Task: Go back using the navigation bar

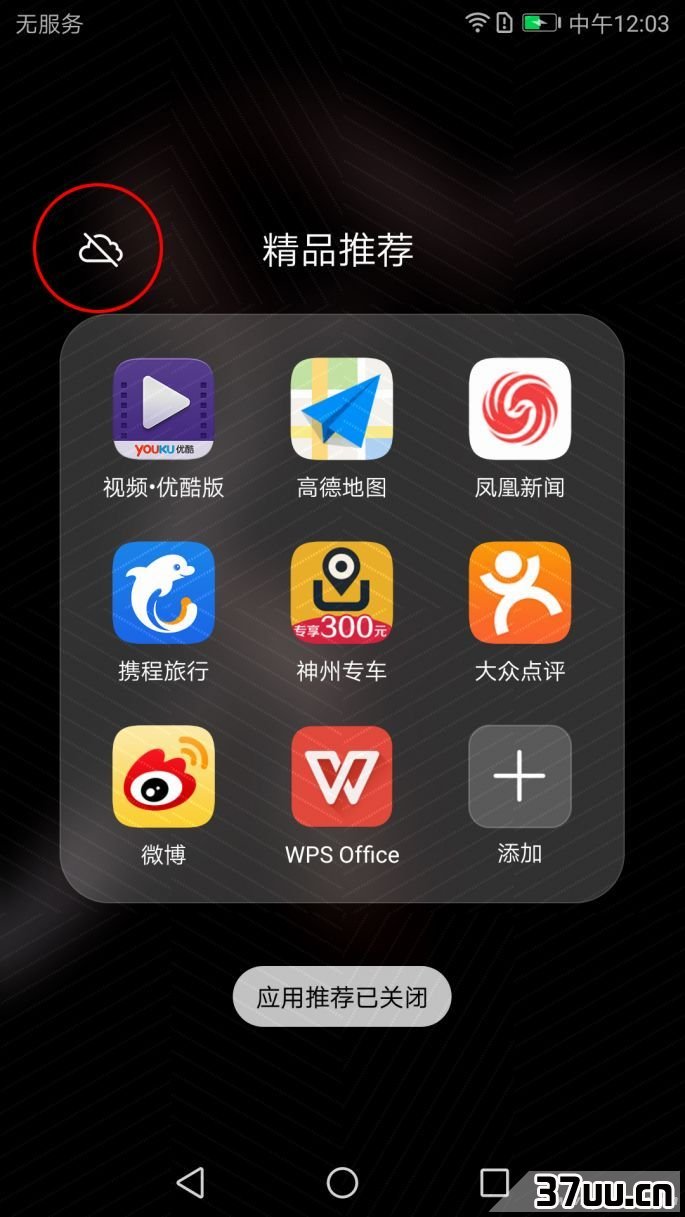Action: coord(190,1183)
